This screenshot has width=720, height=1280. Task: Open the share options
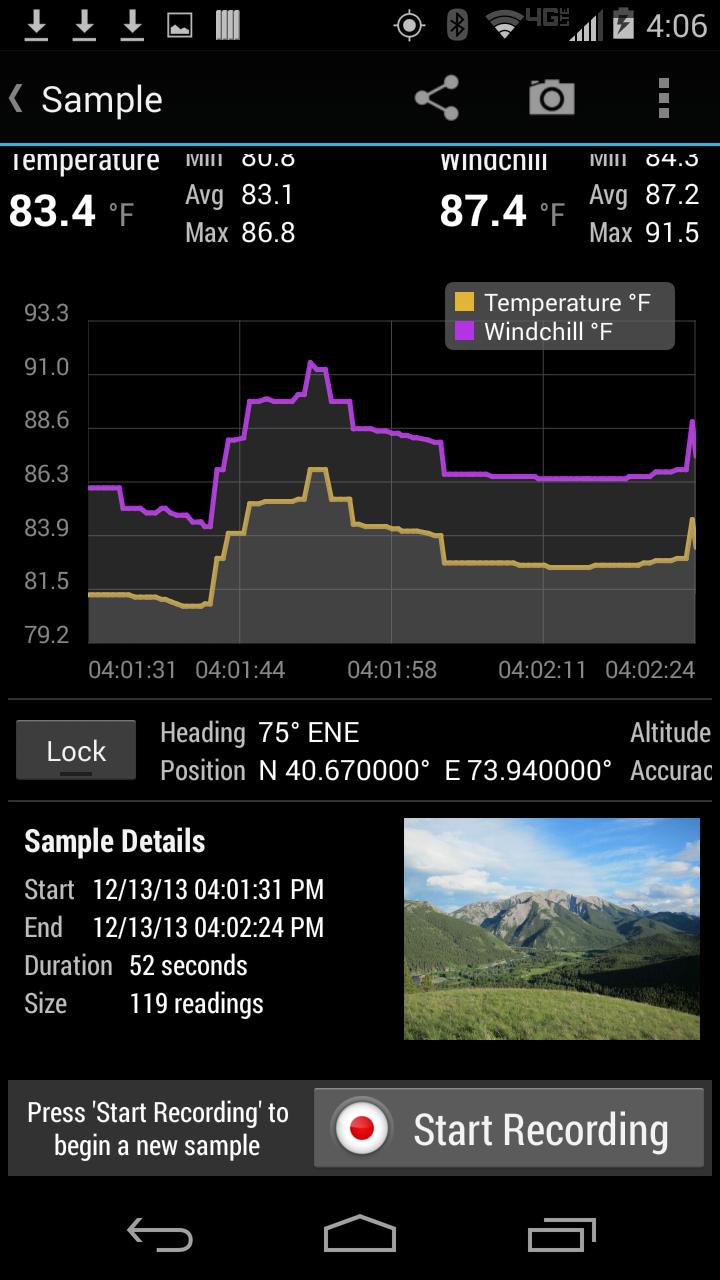pyautogui.click(x=438, y=98)
